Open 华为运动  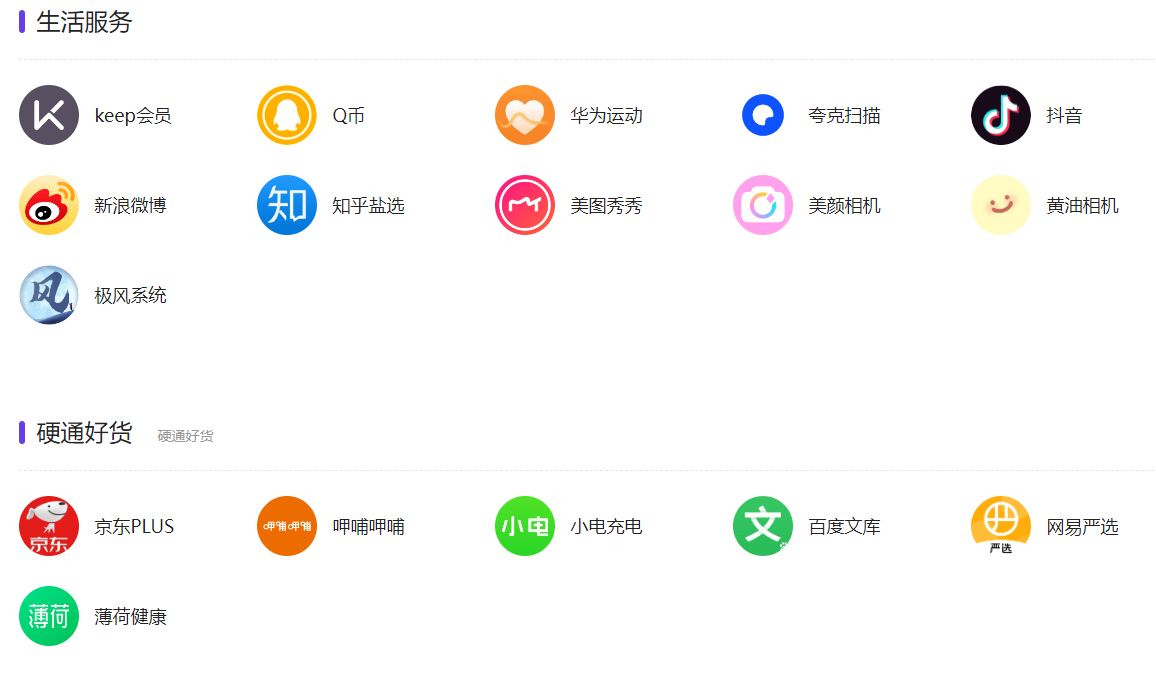(568, 116)
